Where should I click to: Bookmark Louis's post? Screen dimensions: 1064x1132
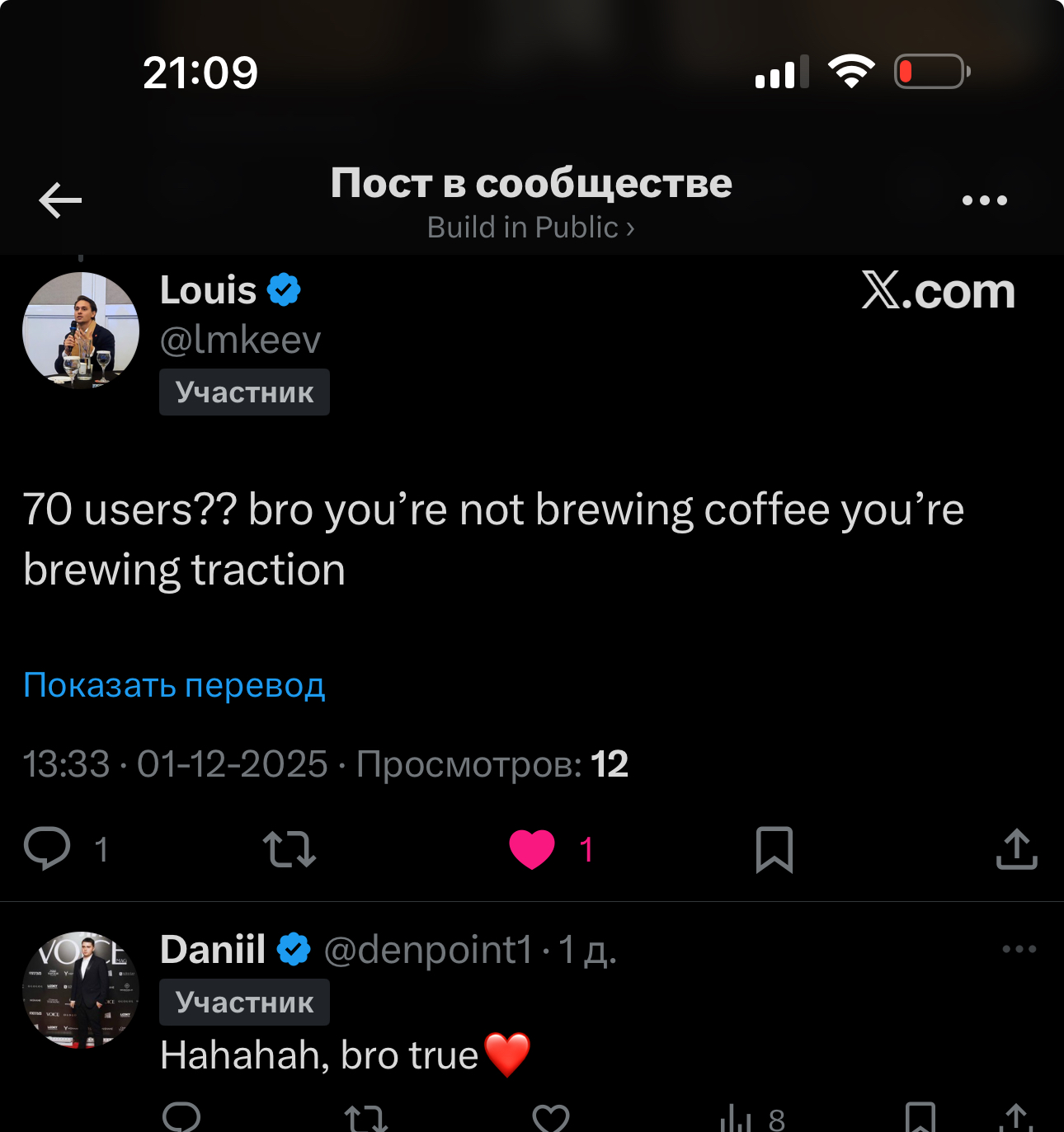[x=774, y=849]
